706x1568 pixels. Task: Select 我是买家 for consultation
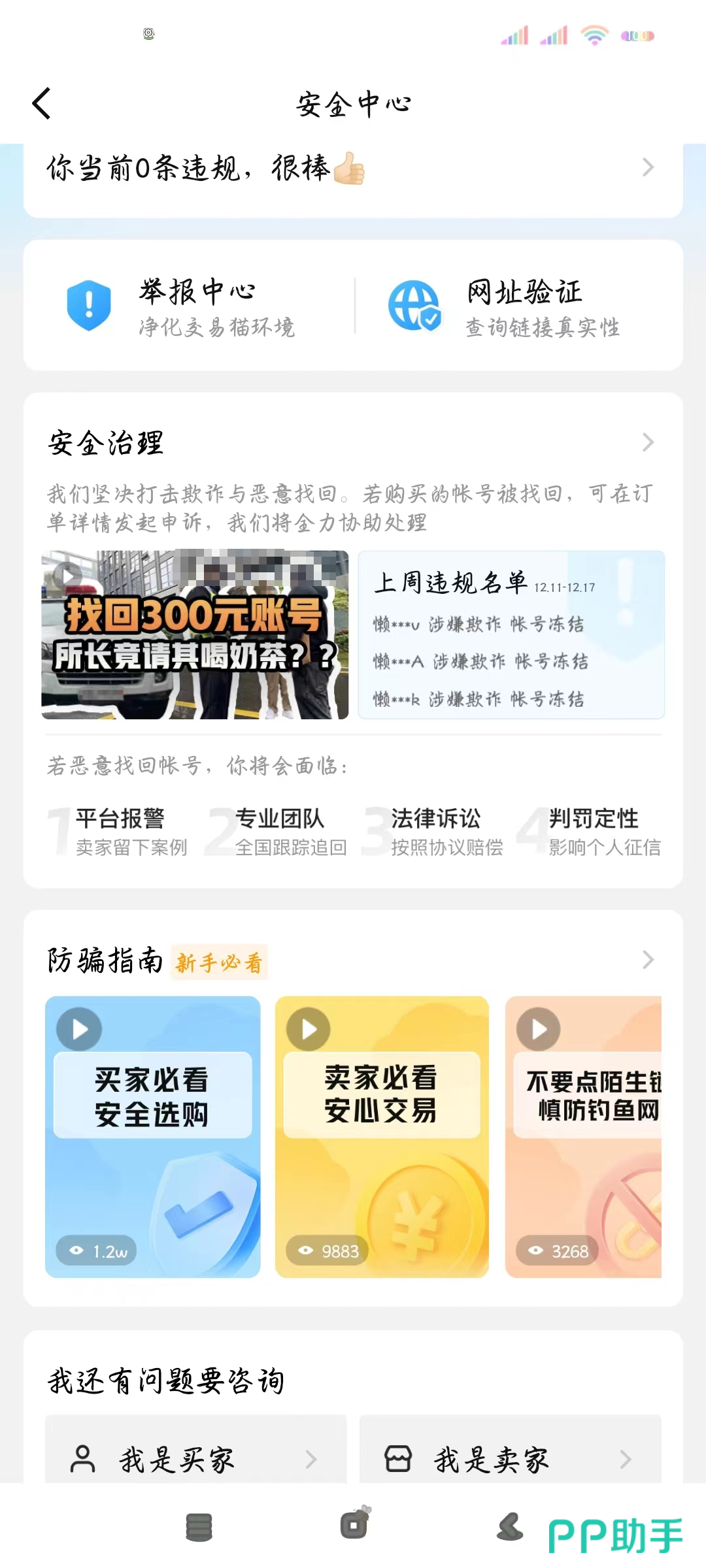coord(195,1459)
